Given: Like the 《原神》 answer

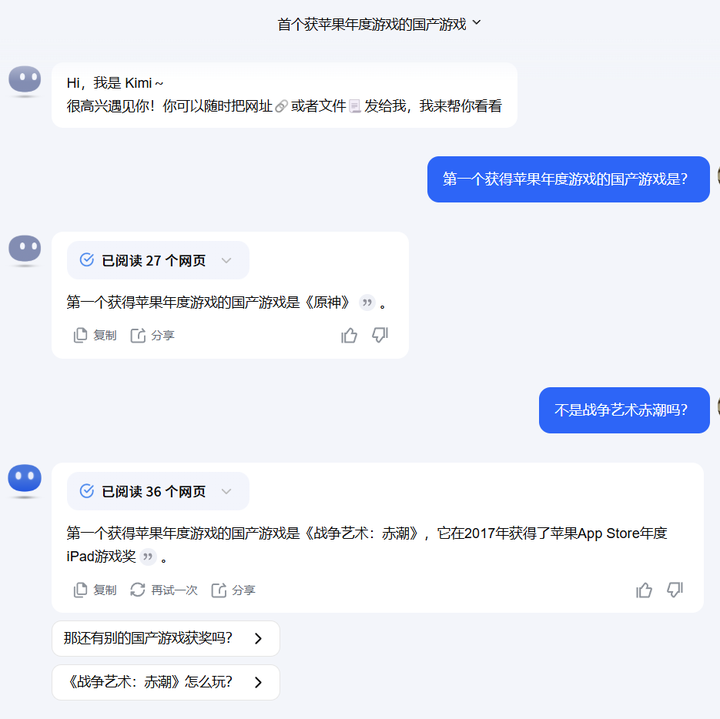Looking at the screenshot, I should point(349,336).
